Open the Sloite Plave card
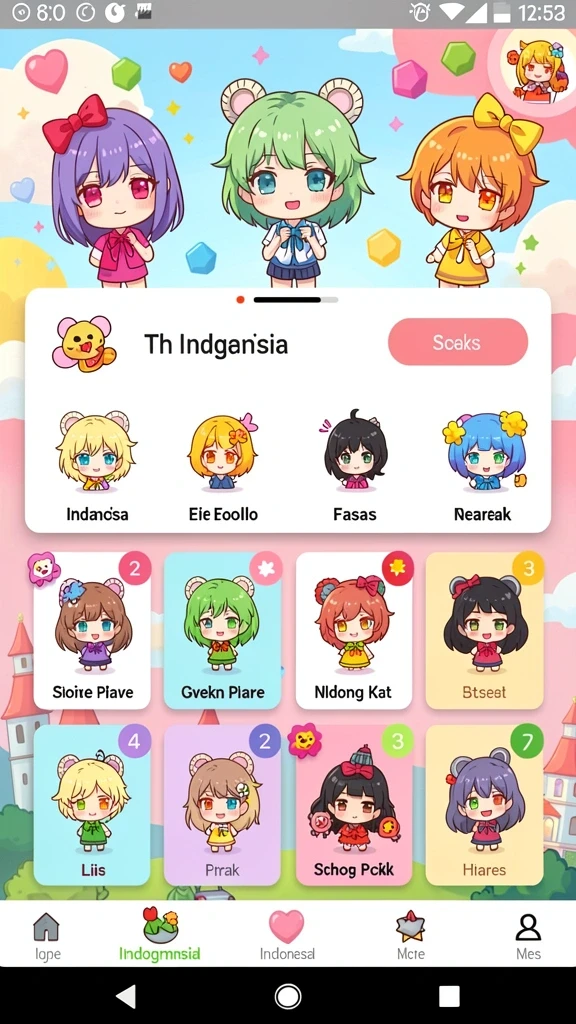This screenshot has width=576, height=1024. pyautogui.click(x=92, y=631)
